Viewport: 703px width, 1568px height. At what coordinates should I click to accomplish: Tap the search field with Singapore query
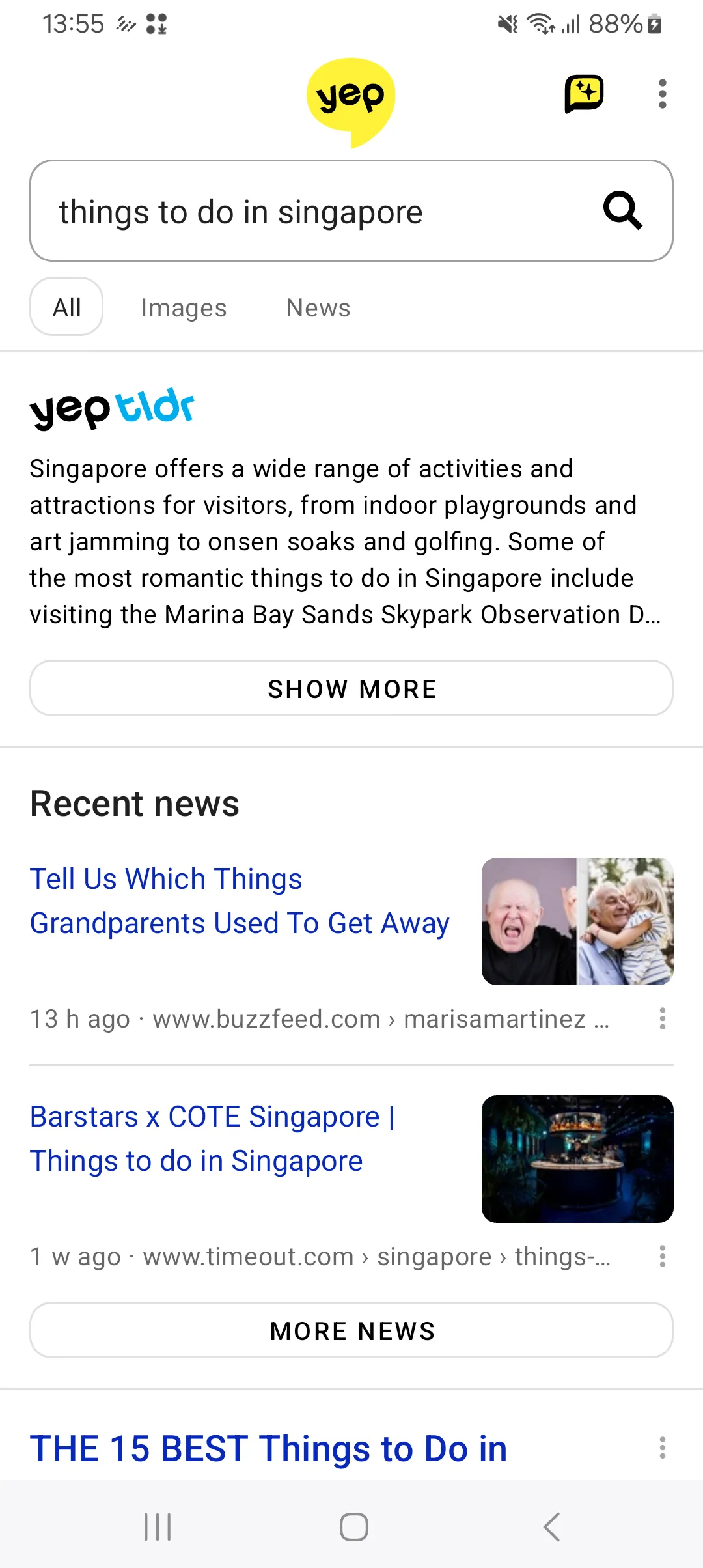(x=312, y=212)
